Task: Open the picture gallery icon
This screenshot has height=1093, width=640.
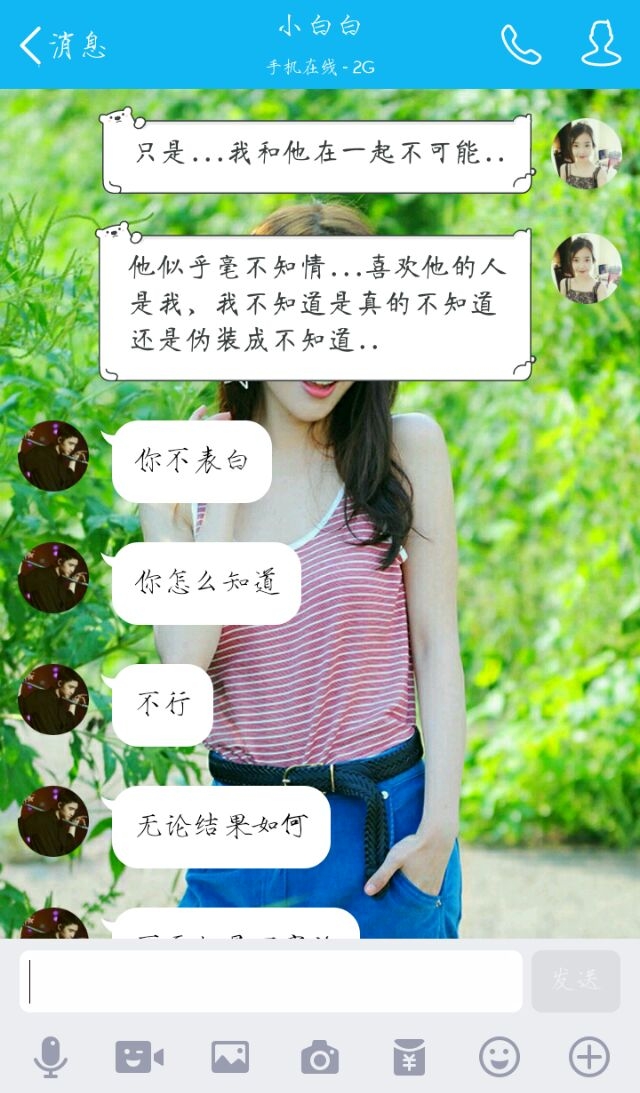Action: (x=230, y=1057)
